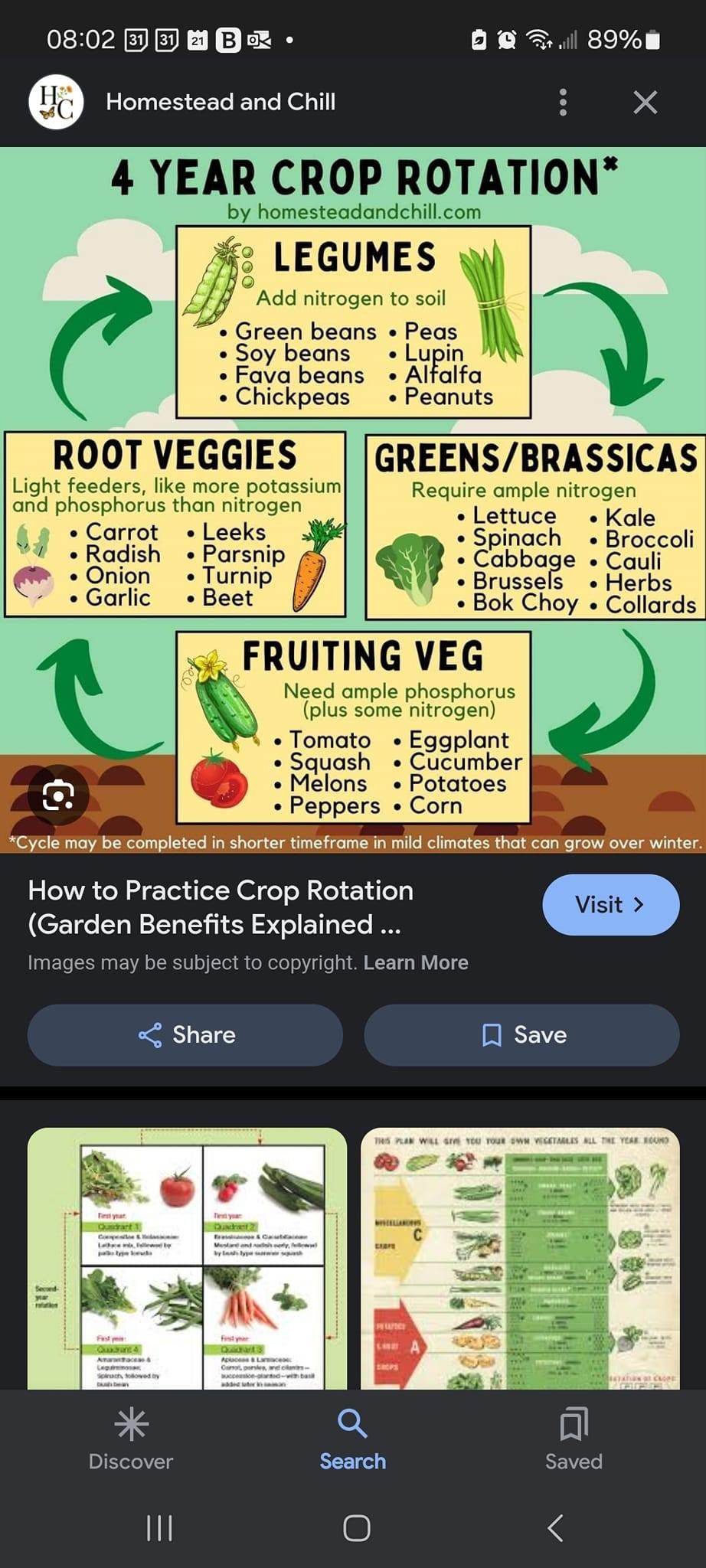Search the image with Google Lens

(58, 795)
